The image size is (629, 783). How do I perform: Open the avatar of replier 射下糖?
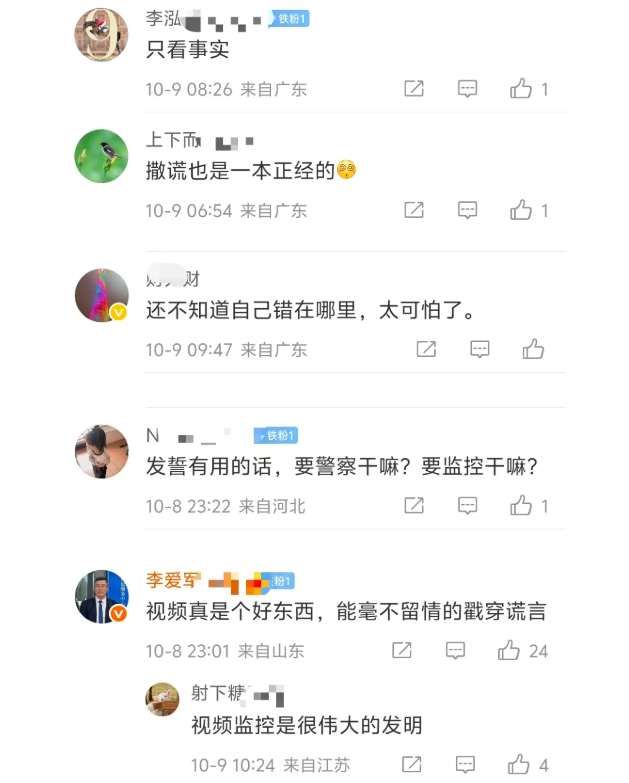pos(162,699)
